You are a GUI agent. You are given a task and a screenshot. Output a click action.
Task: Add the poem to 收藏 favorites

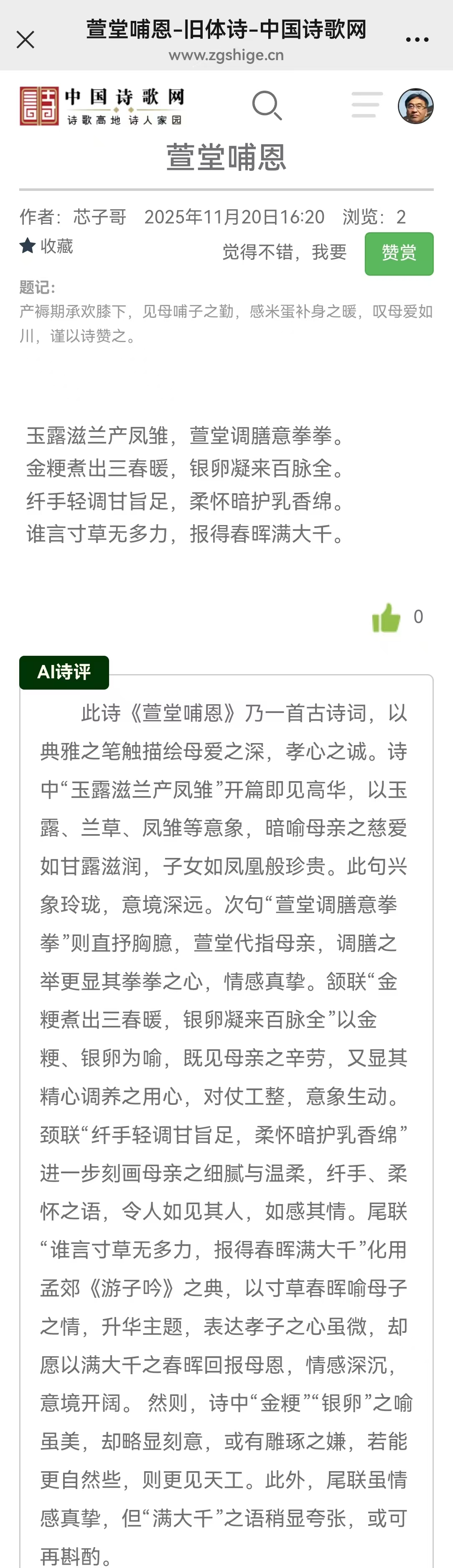pyautogui.click(x=46, y=246)
